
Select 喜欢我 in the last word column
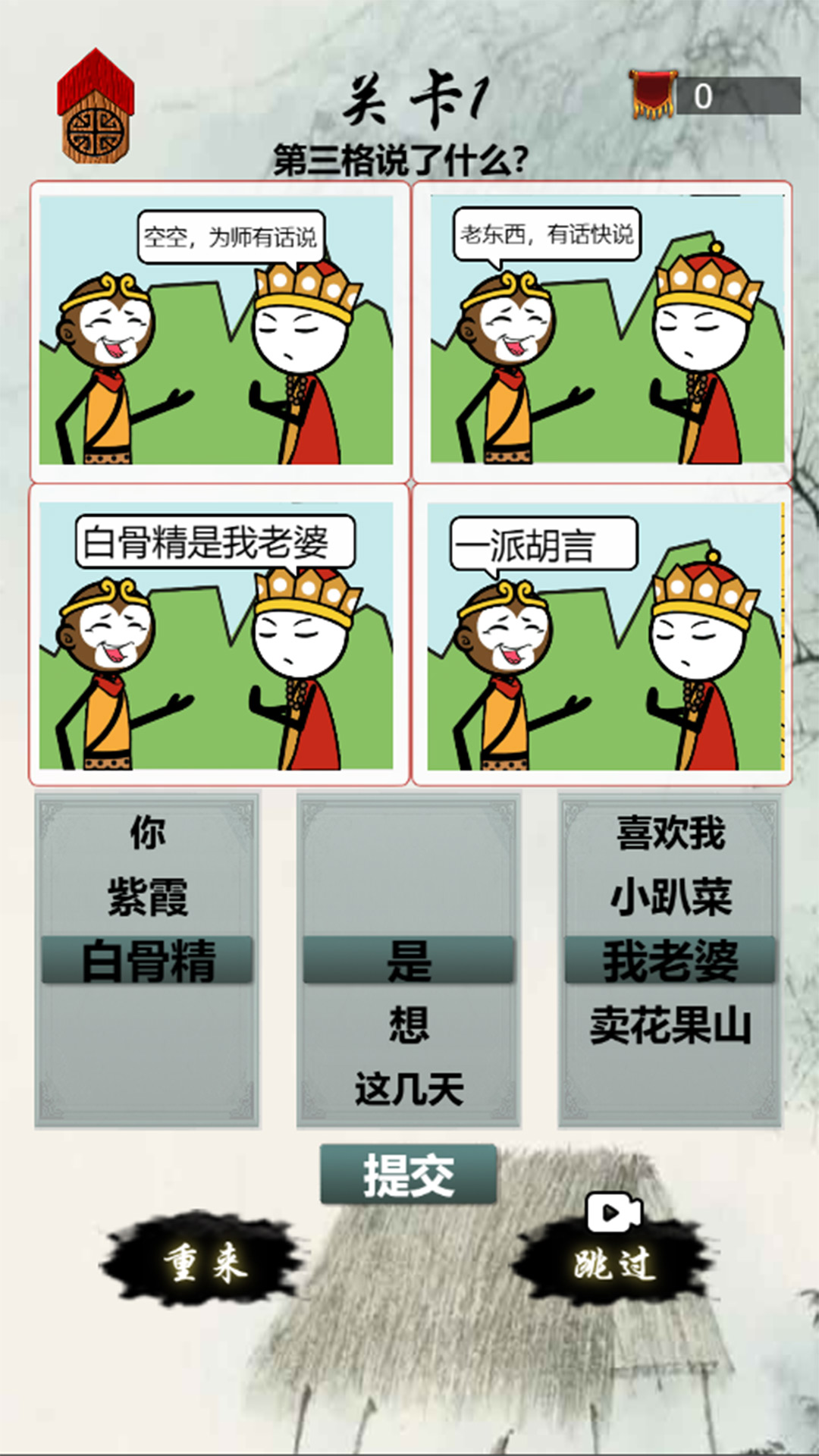(670, 833)
